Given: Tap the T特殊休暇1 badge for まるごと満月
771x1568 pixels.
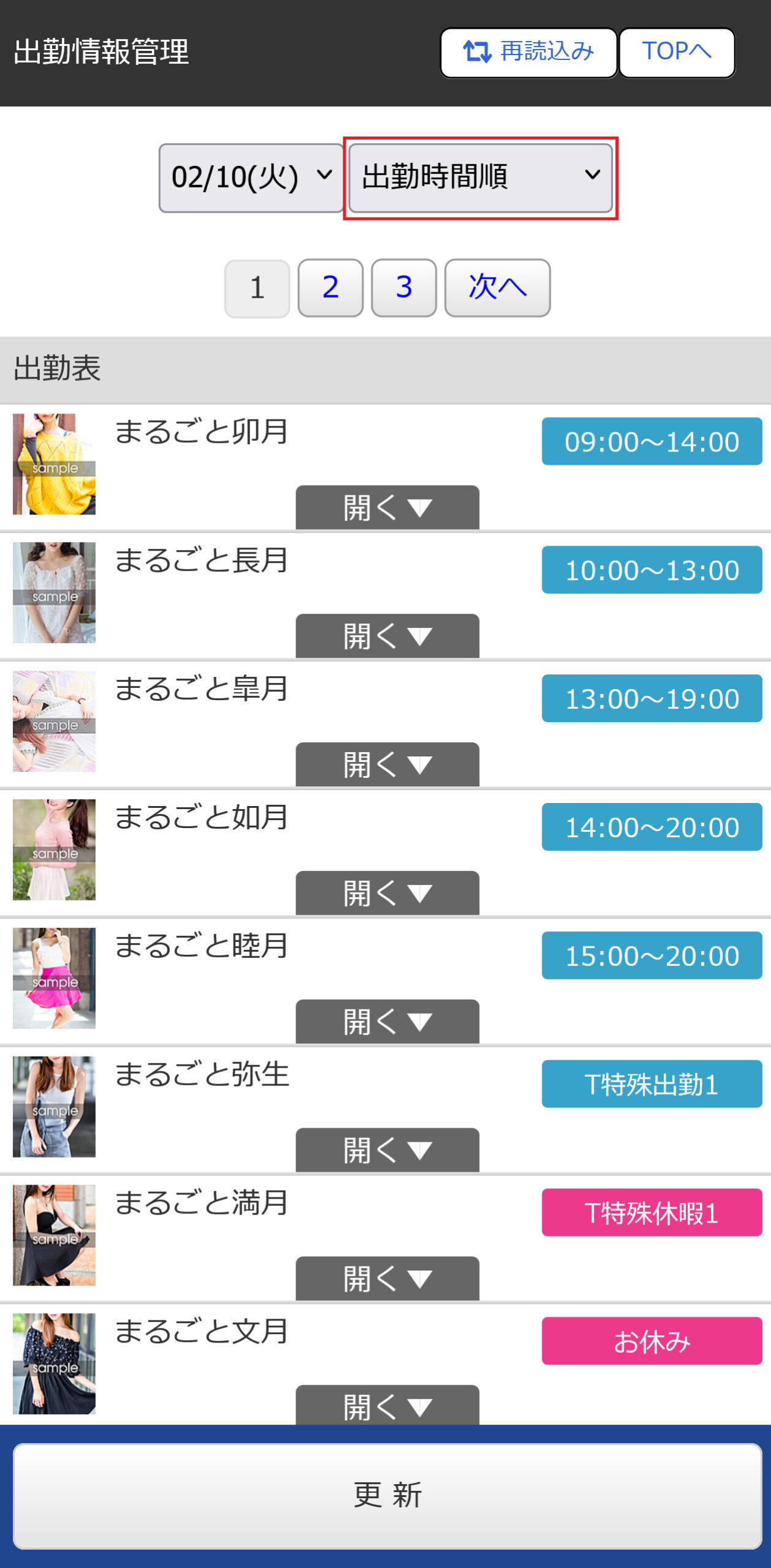Looking at the screenshot, I should pyautogui.click(x=651, y=1213).
